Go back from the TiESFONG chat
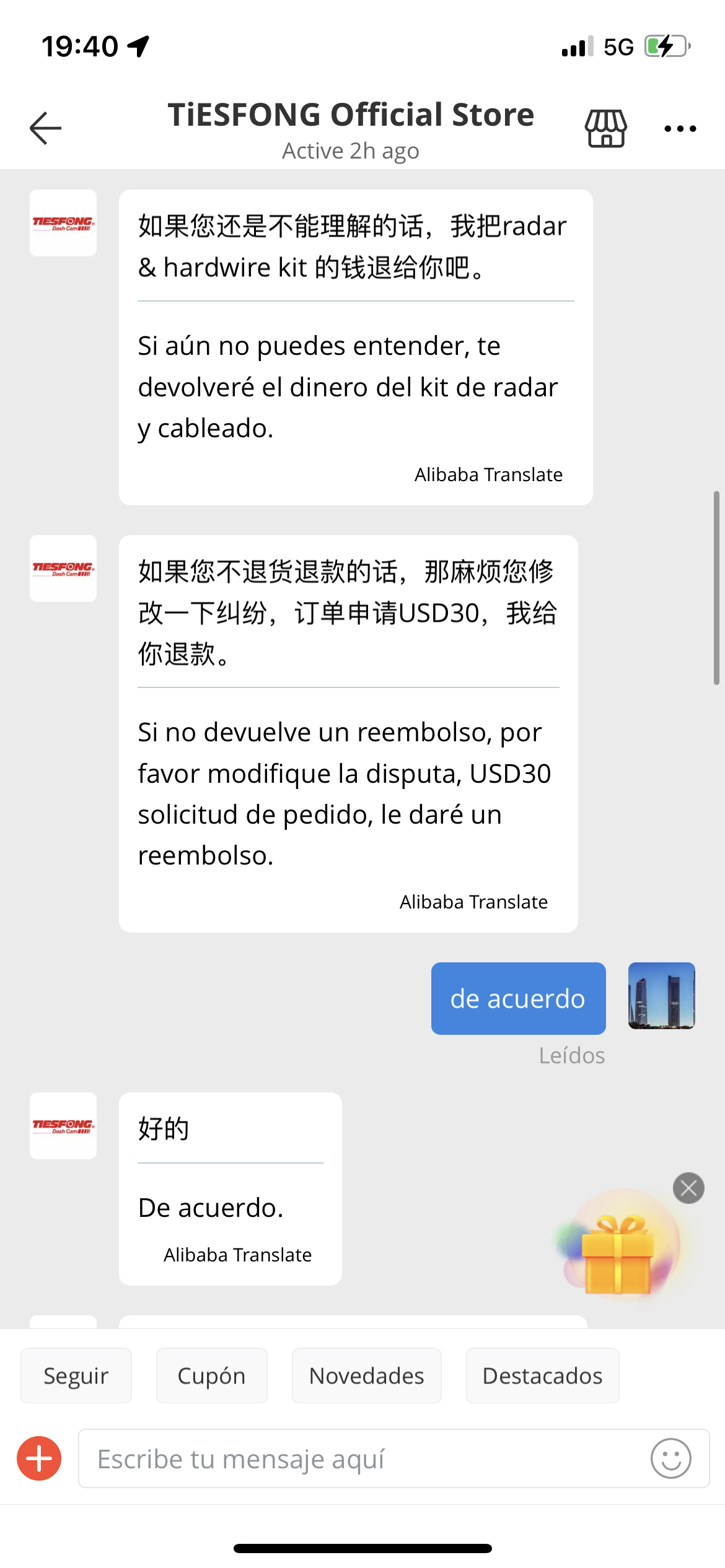The height and width of the screenshot is (1568, 725). point(46,128)
